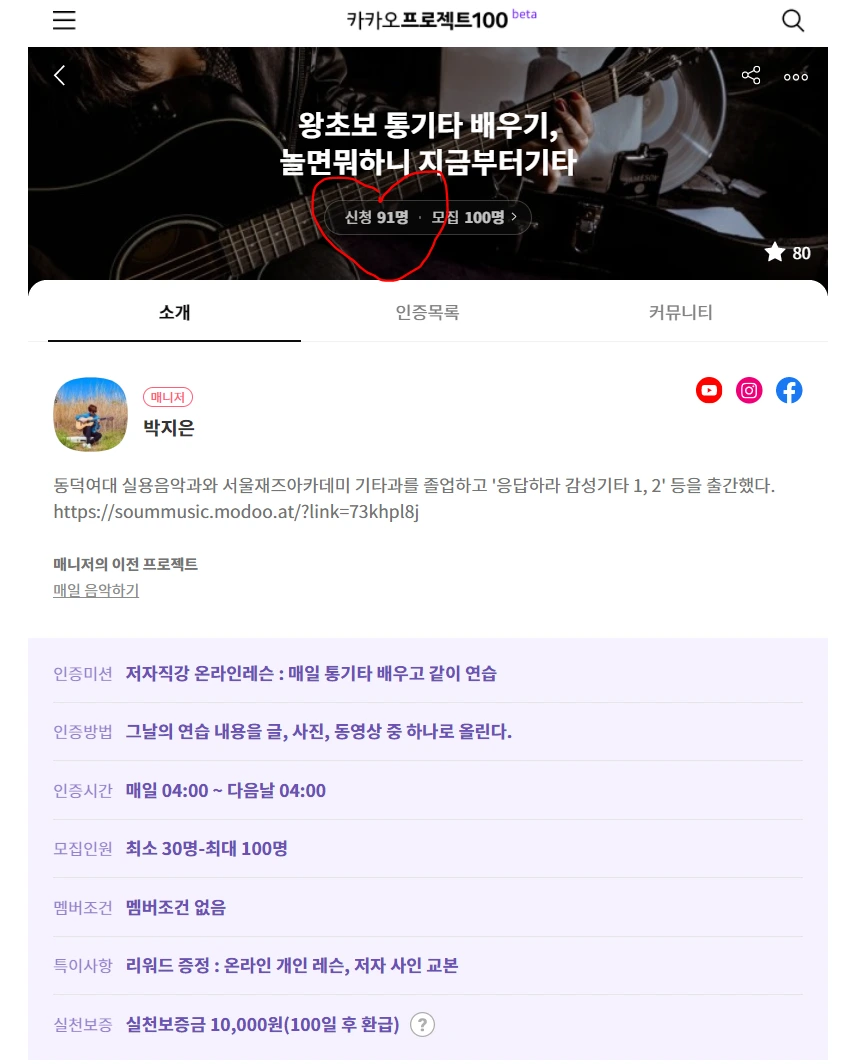This screenshot has height=1064, width=853.
Task: Switch to the 인증목록 tab
Action: point(426,312)
